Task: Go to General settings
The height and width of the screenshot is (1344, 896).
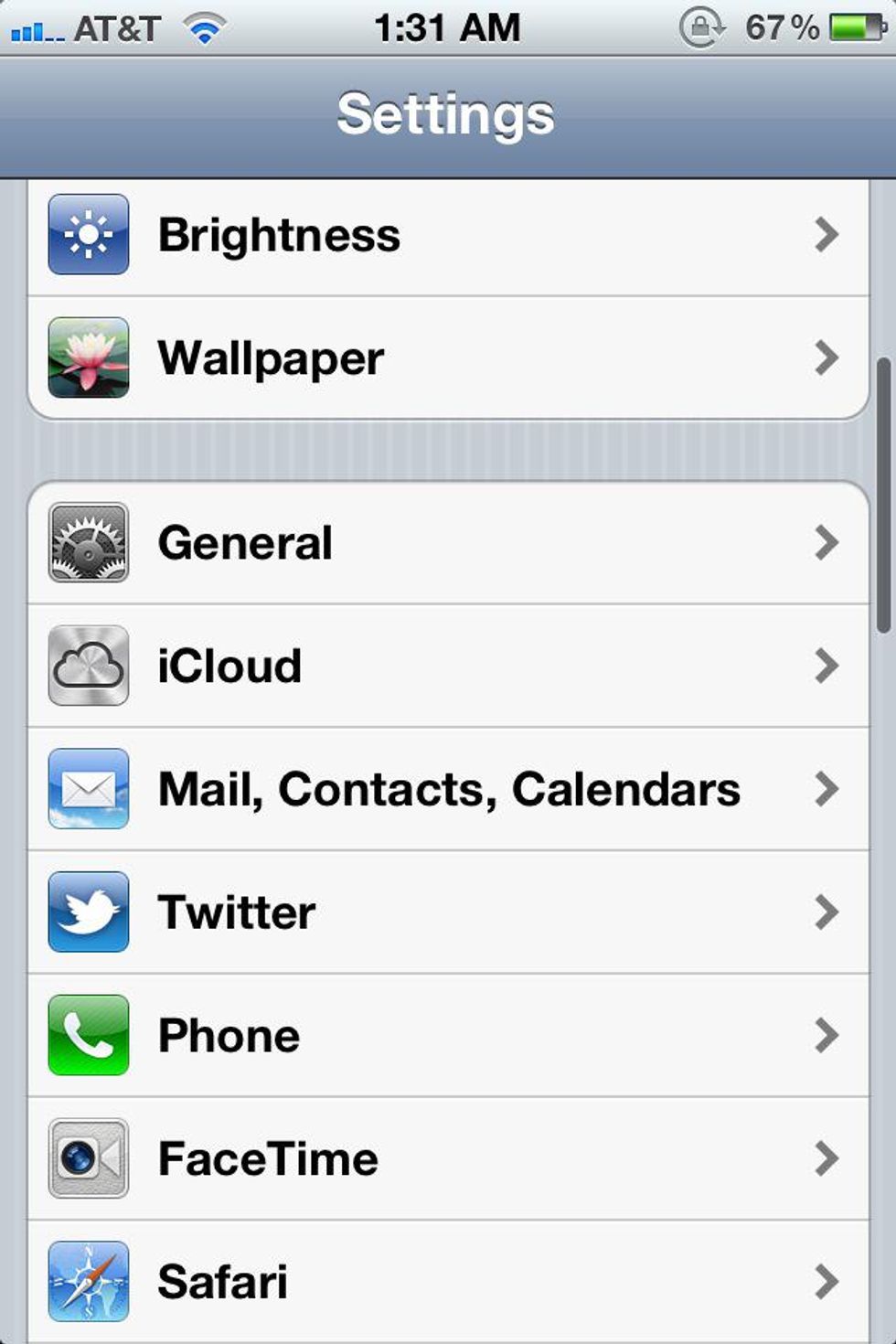Action: [x=448, y=543]
